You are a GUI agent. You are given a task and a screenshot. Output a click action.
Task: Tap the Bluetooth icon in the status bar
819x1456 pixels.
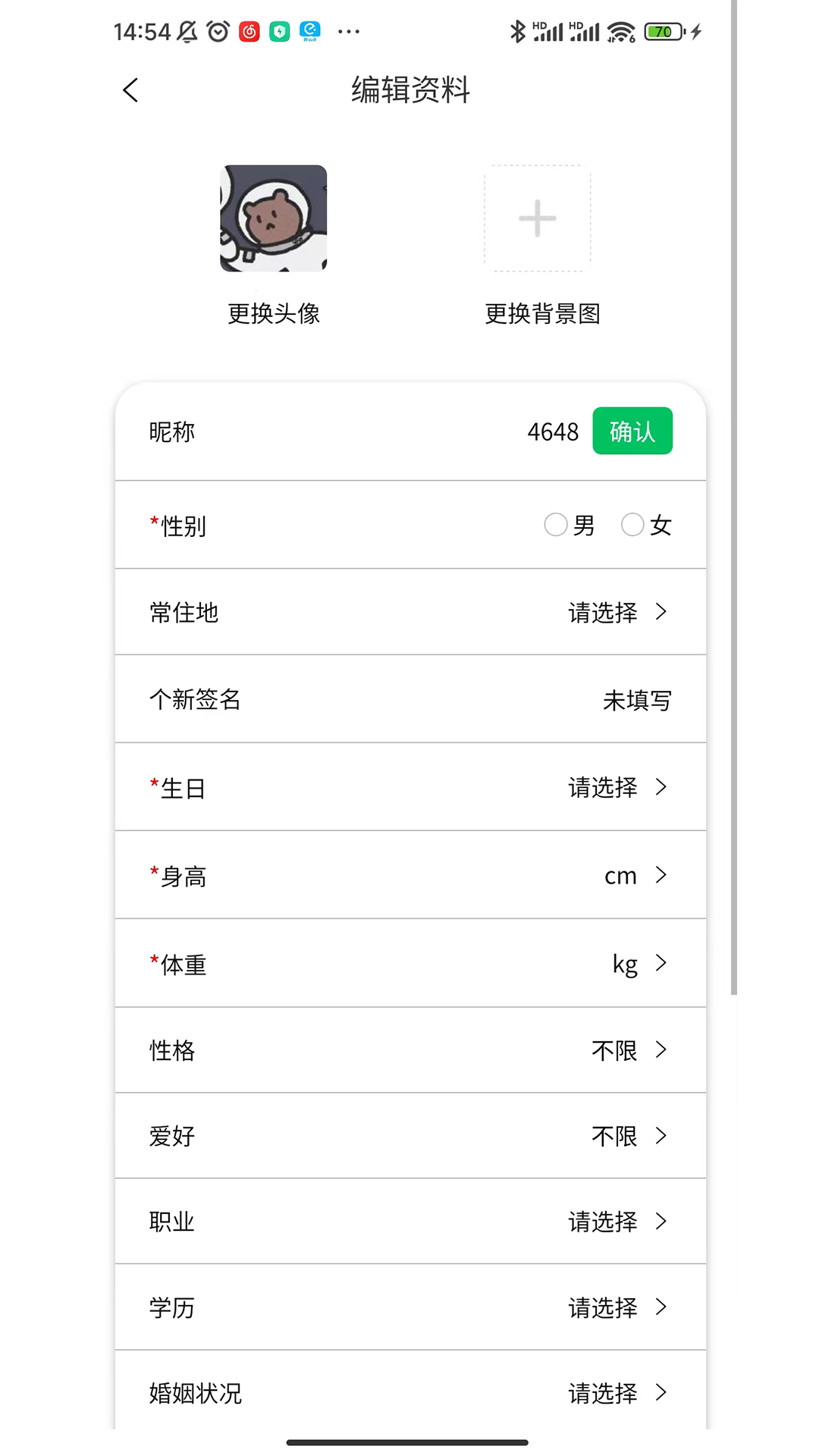(x=517, y=30)
